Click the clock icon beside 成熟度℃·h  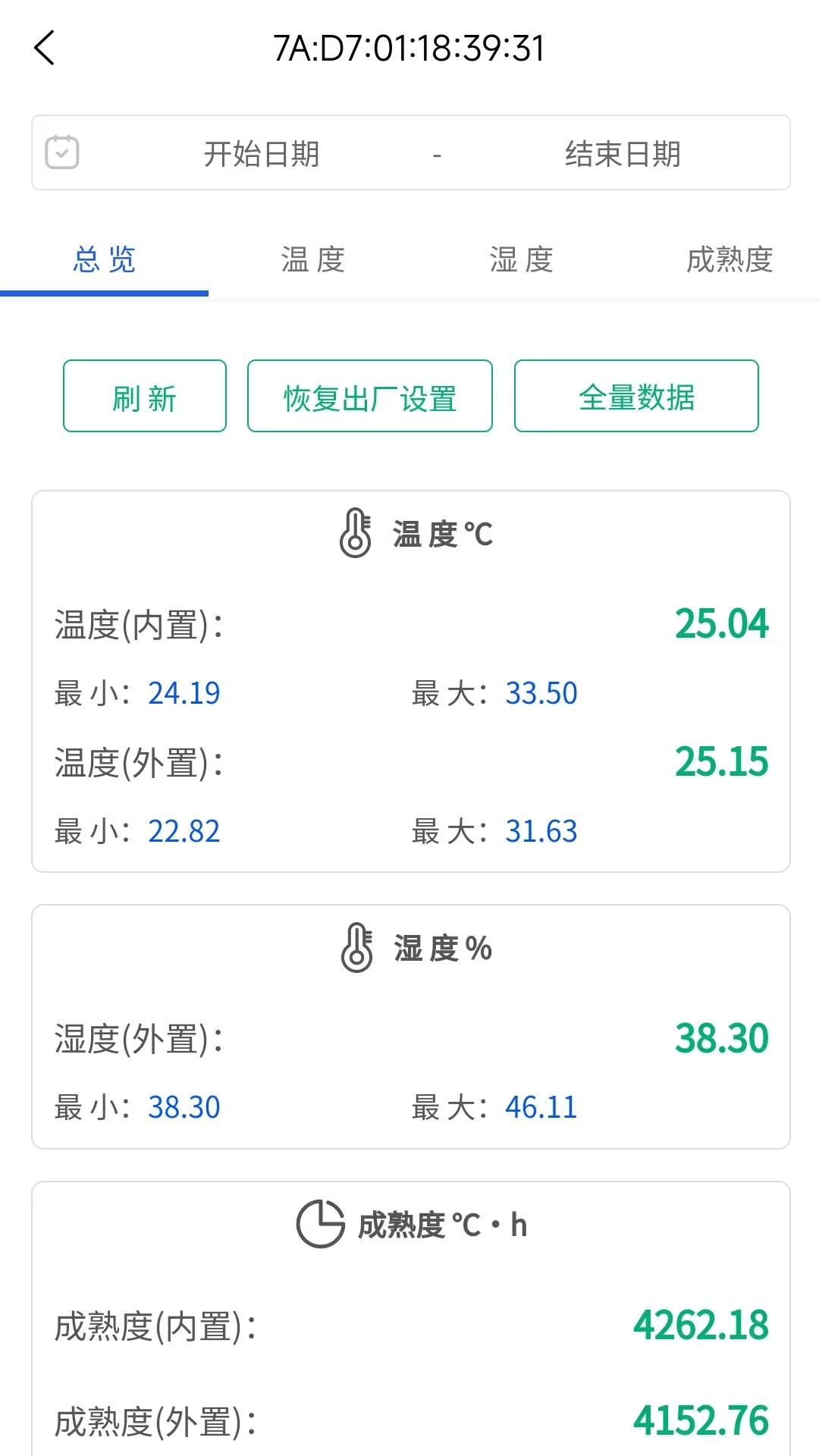[319, 1222]
